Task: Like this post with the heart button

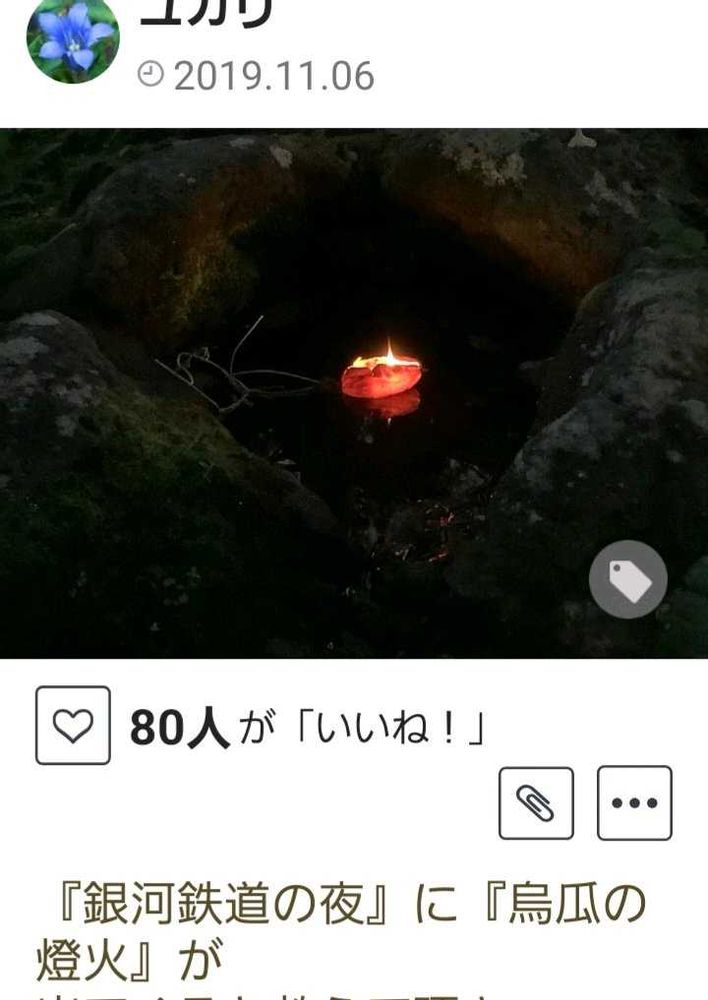Action: (73, 725)
